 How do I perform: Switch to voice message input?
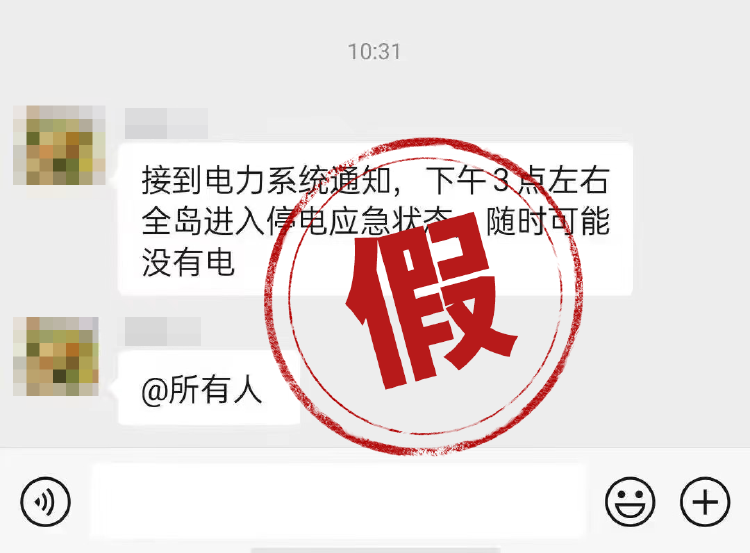[46, 500]
